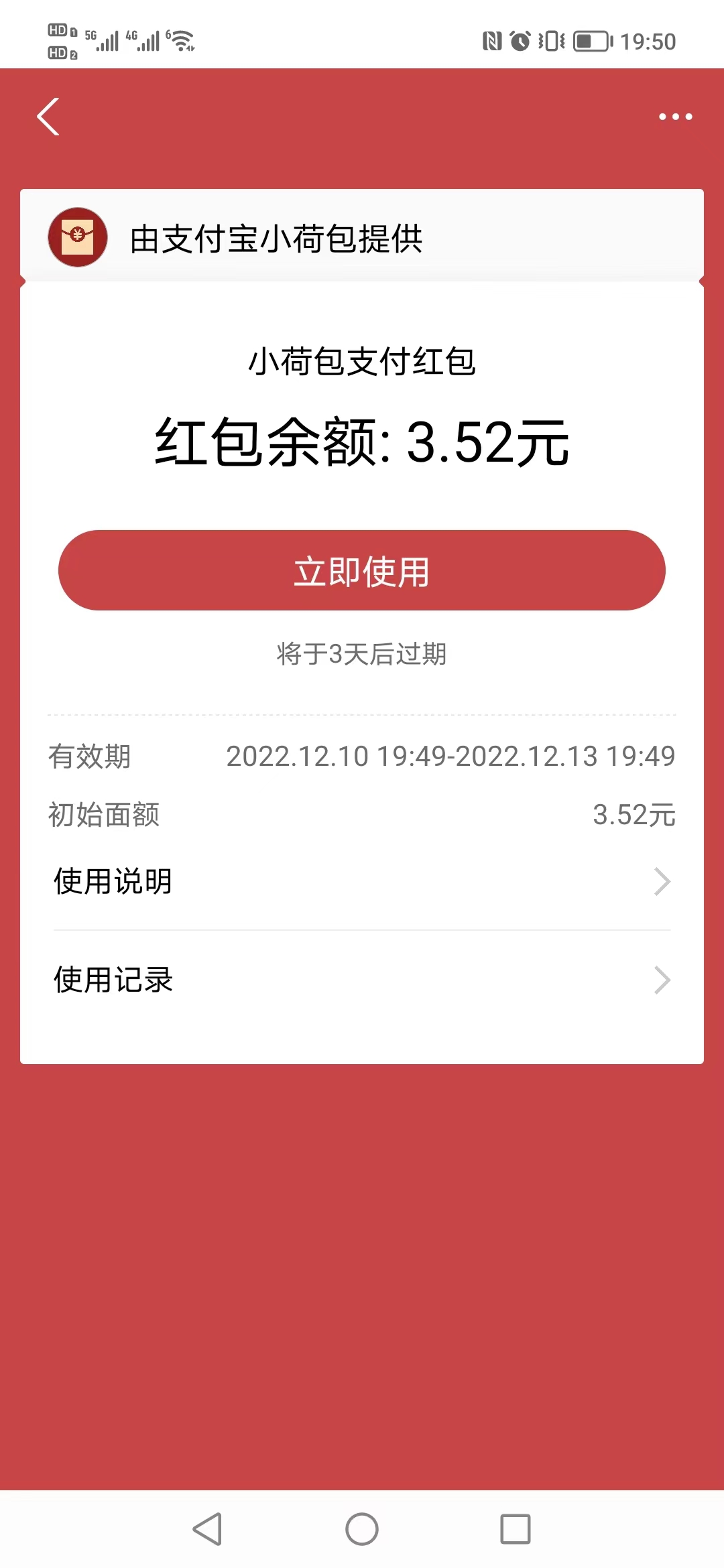Open the 使用说明 row
The width and height of the screenshot is (724, 1568).
click(x=362, y=882)
